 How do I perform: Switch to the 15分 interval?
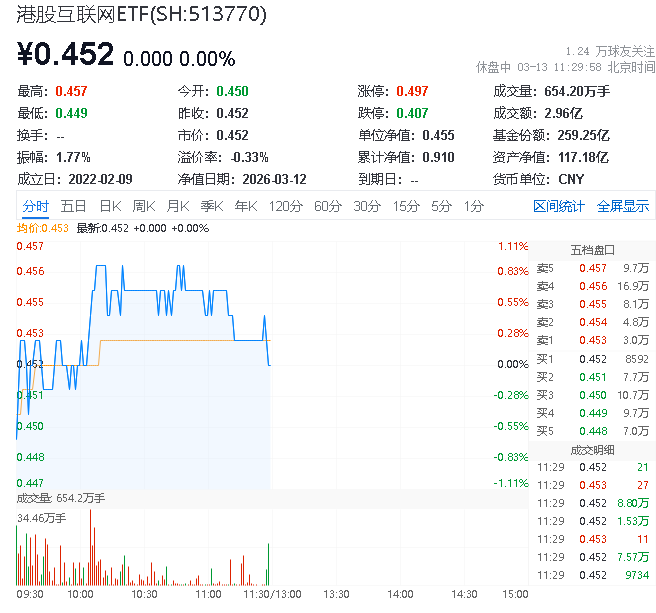point(406,206)
